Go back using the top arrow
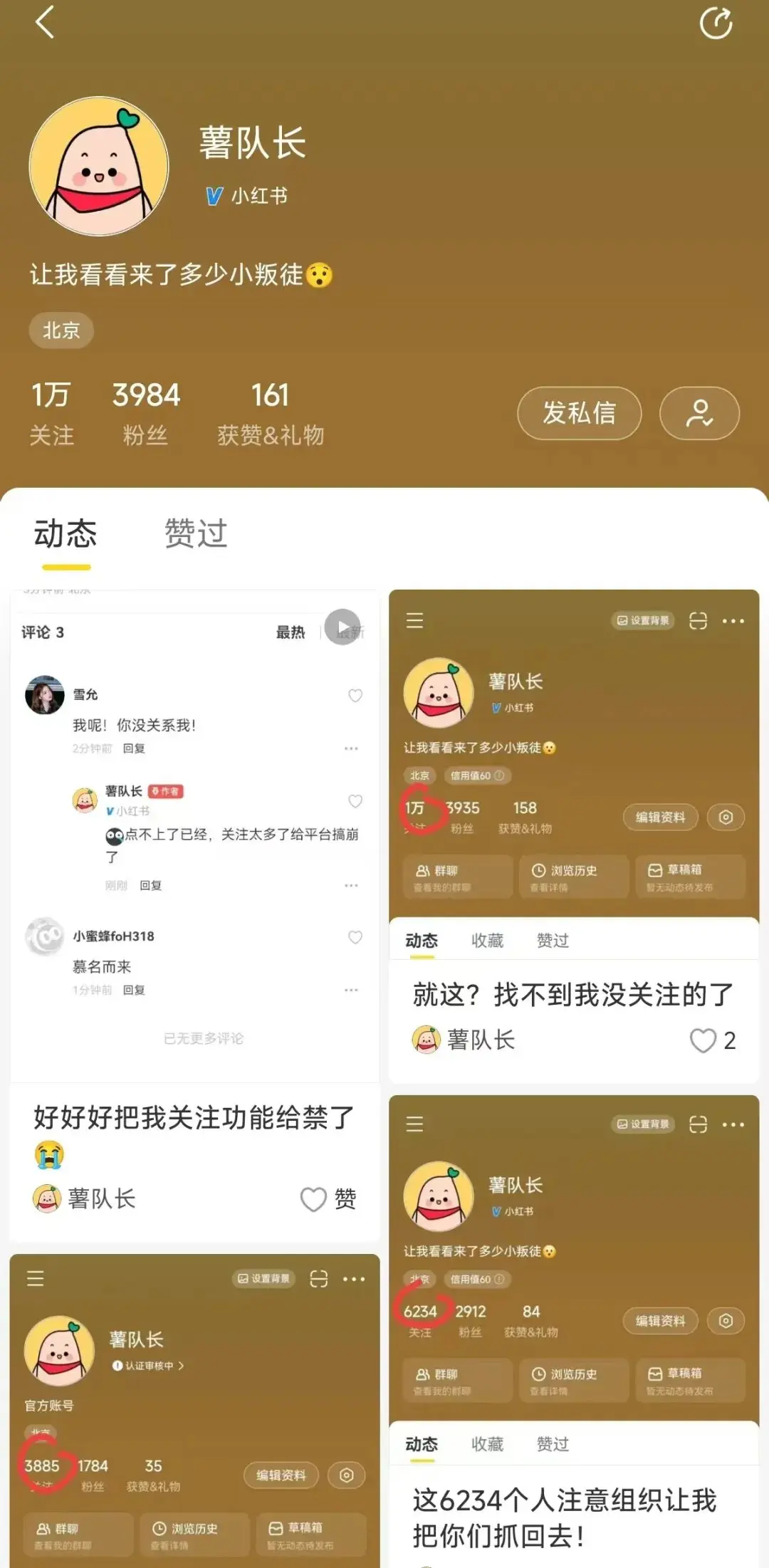Image resolution: width=769 pixels, height=1568 pixels. click(46, 22)
